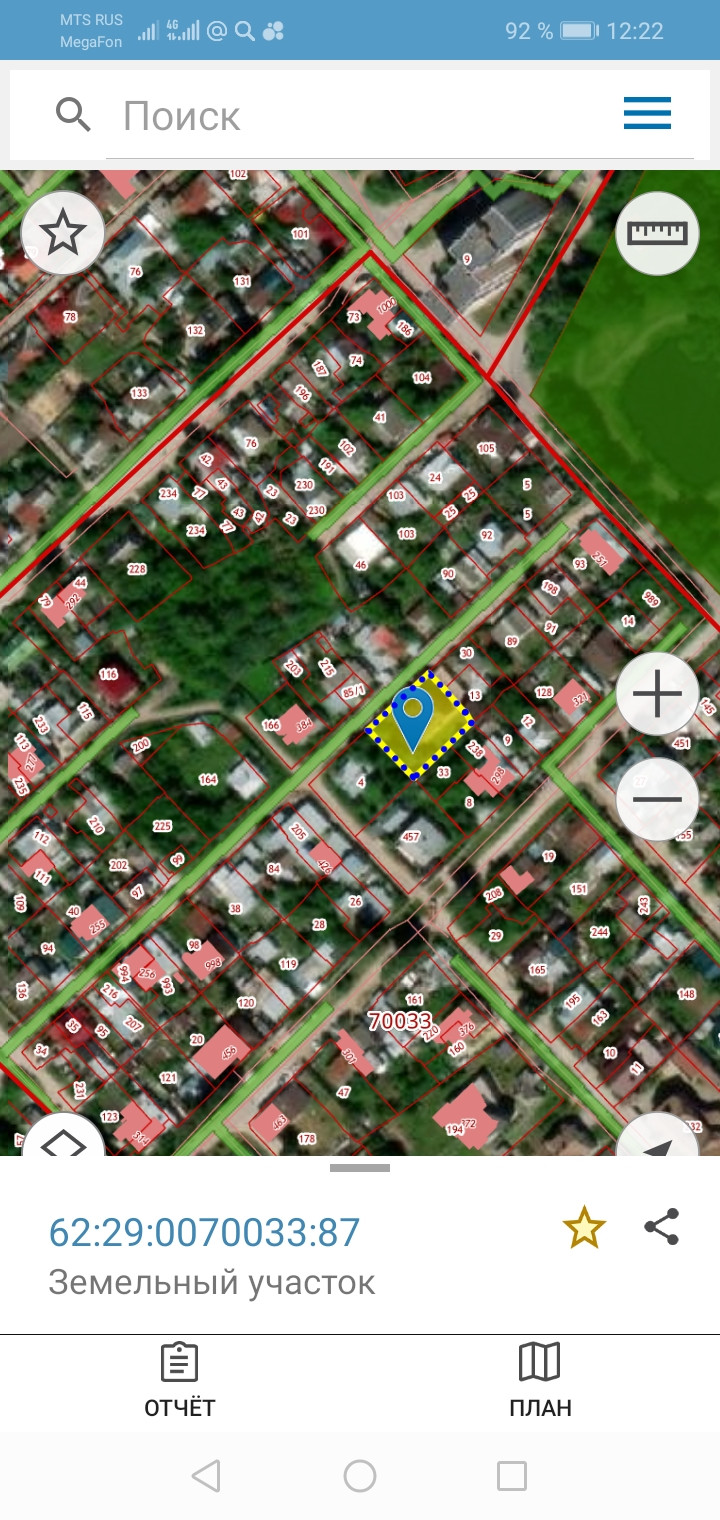Zoom in the map with plus
720x1520 pixels.
pos(657,694)
